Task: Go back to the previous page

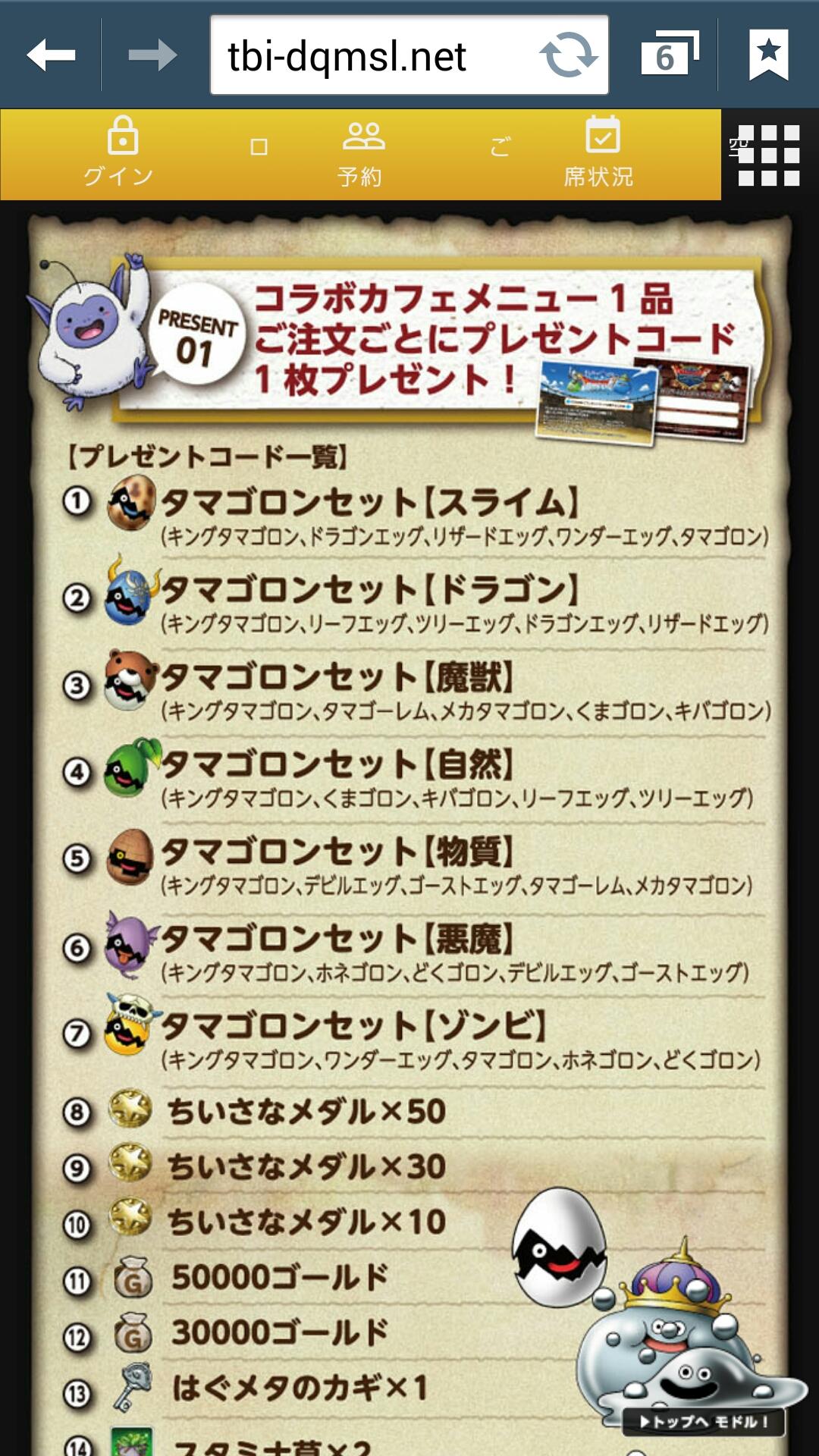Action: 50,55
